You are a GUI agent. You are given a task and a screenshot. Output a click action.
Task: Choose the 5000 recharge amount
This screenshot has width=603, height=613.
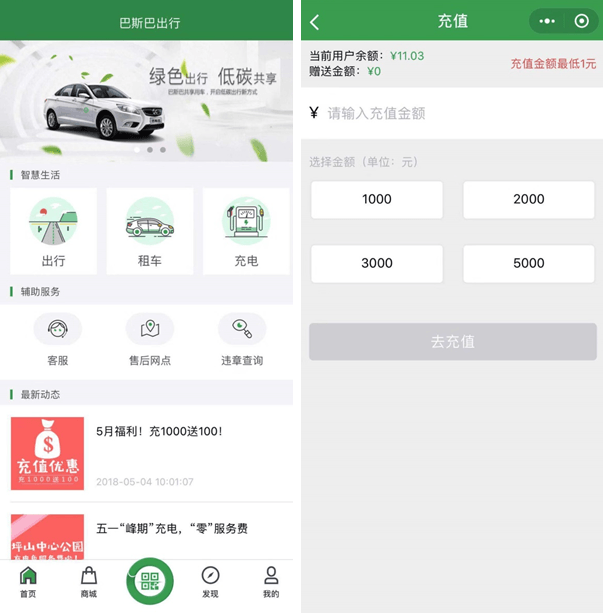(528, 263)
